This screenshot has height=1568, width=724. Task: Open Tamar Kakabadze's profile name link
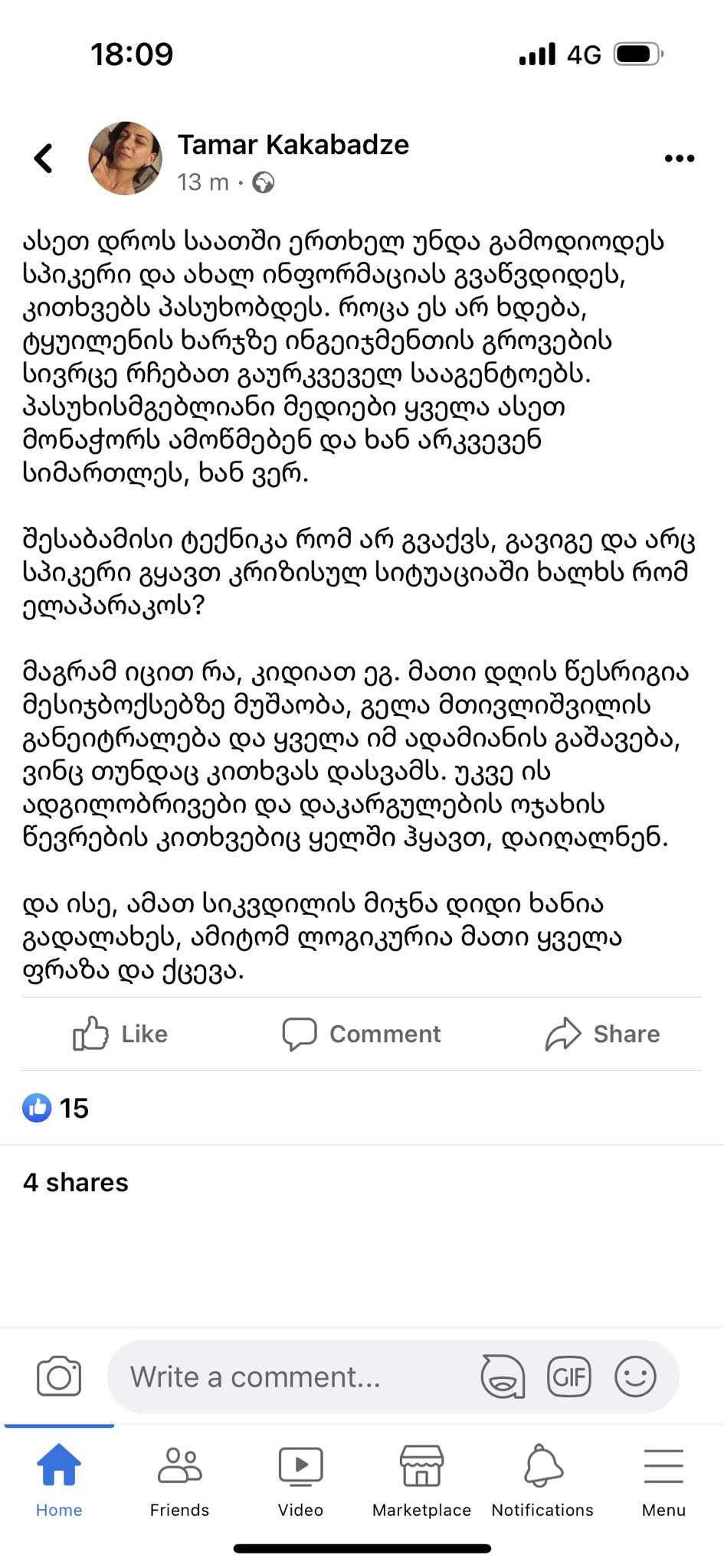(x=293, y=145)
